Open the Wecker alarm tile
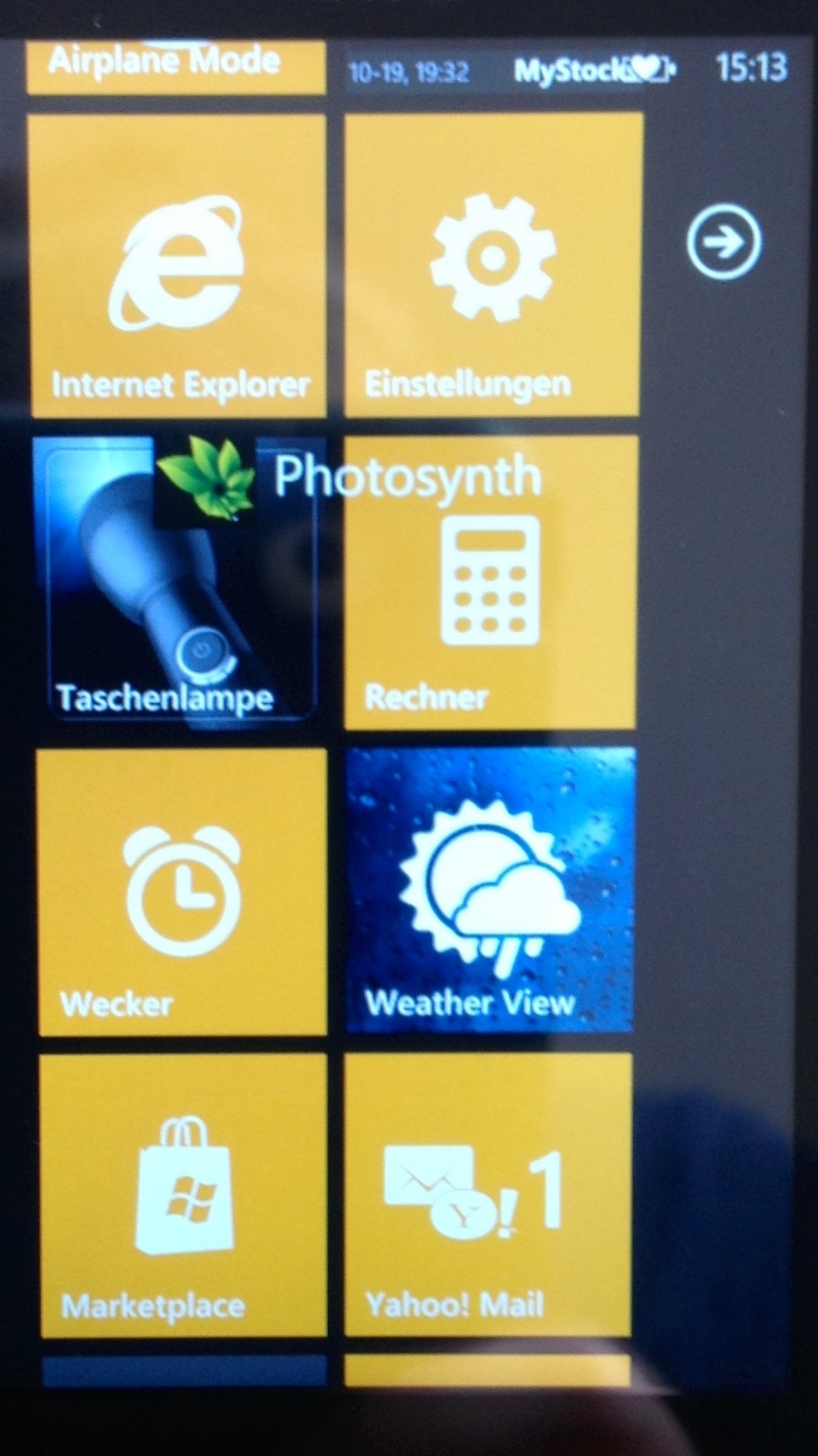Image resolution: width=818 pixels, height=1456 pixels. pos(182,891)
